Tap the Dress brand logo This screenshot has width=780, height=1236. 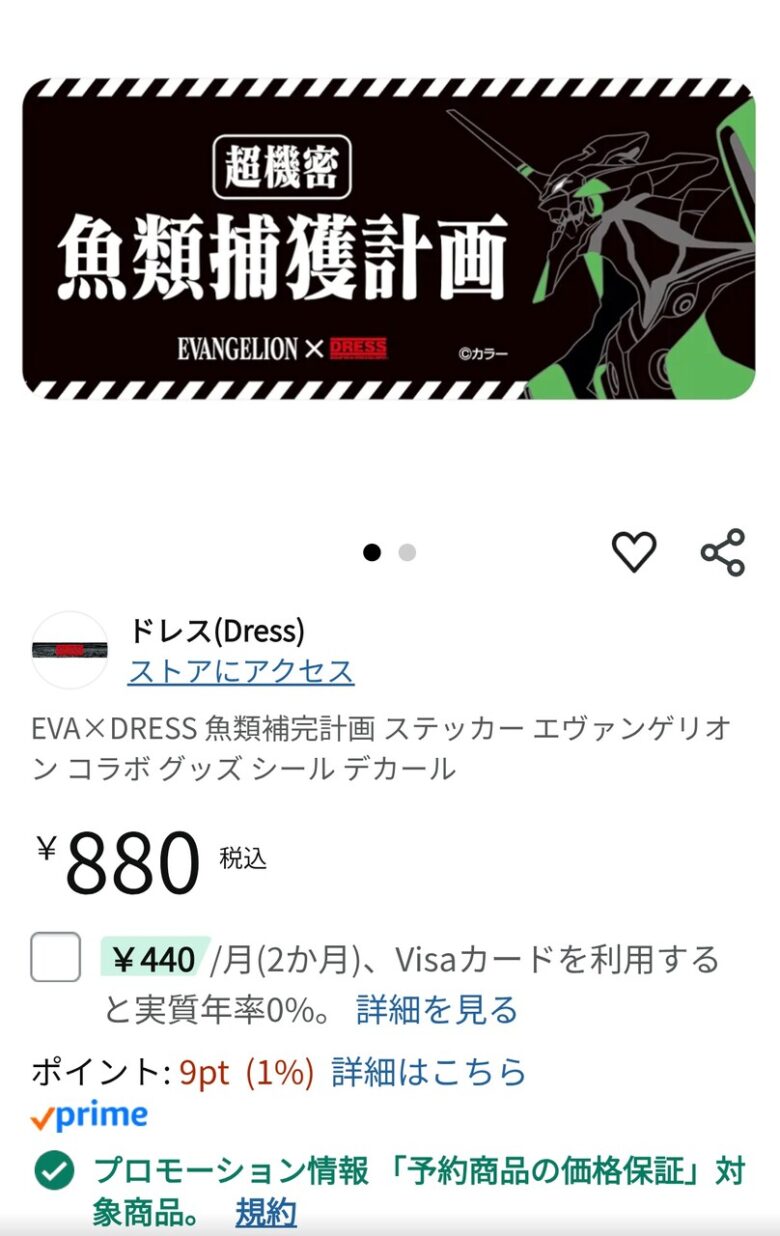[69, 650]
